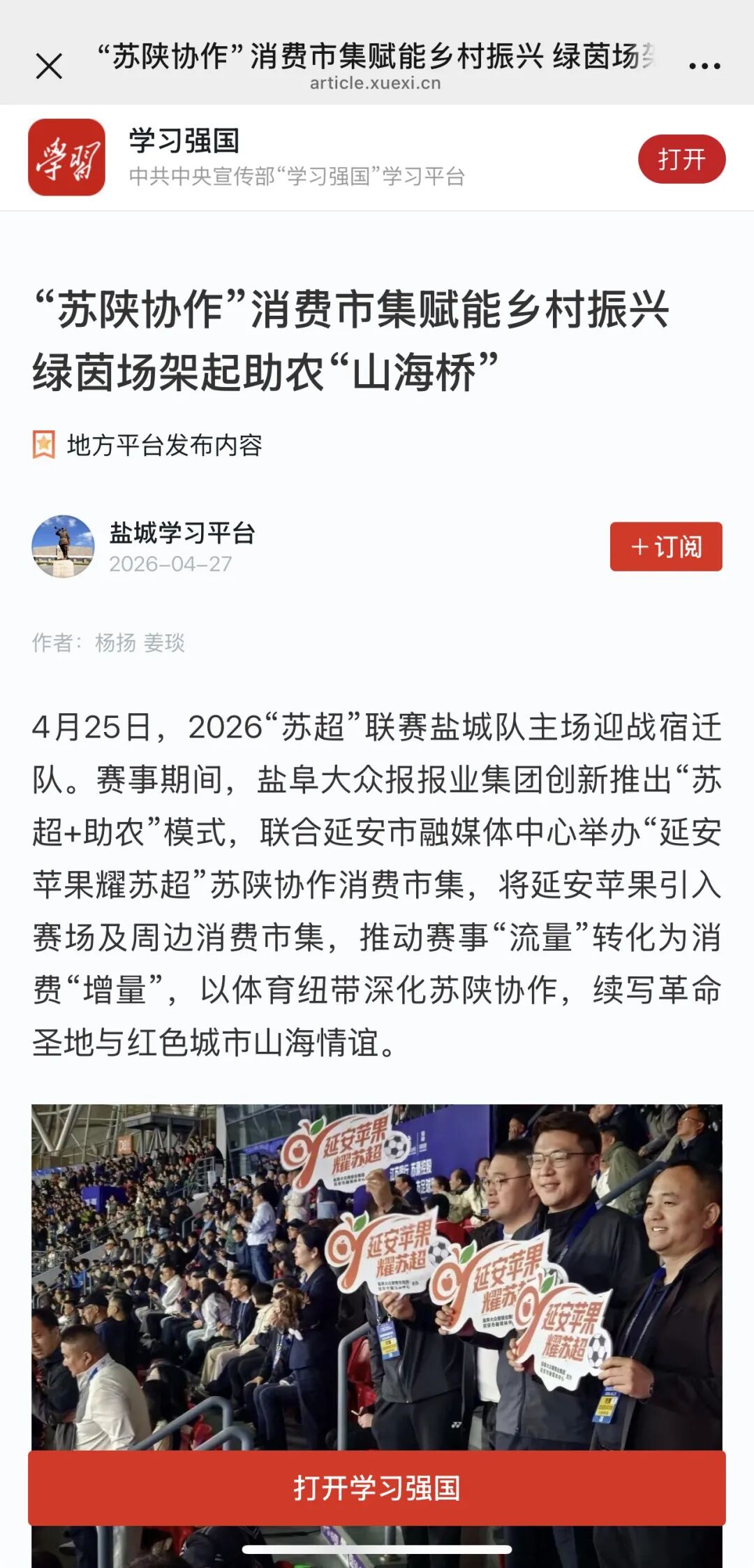Subscribe with the 订阅 button

click(x=665, y=546)
